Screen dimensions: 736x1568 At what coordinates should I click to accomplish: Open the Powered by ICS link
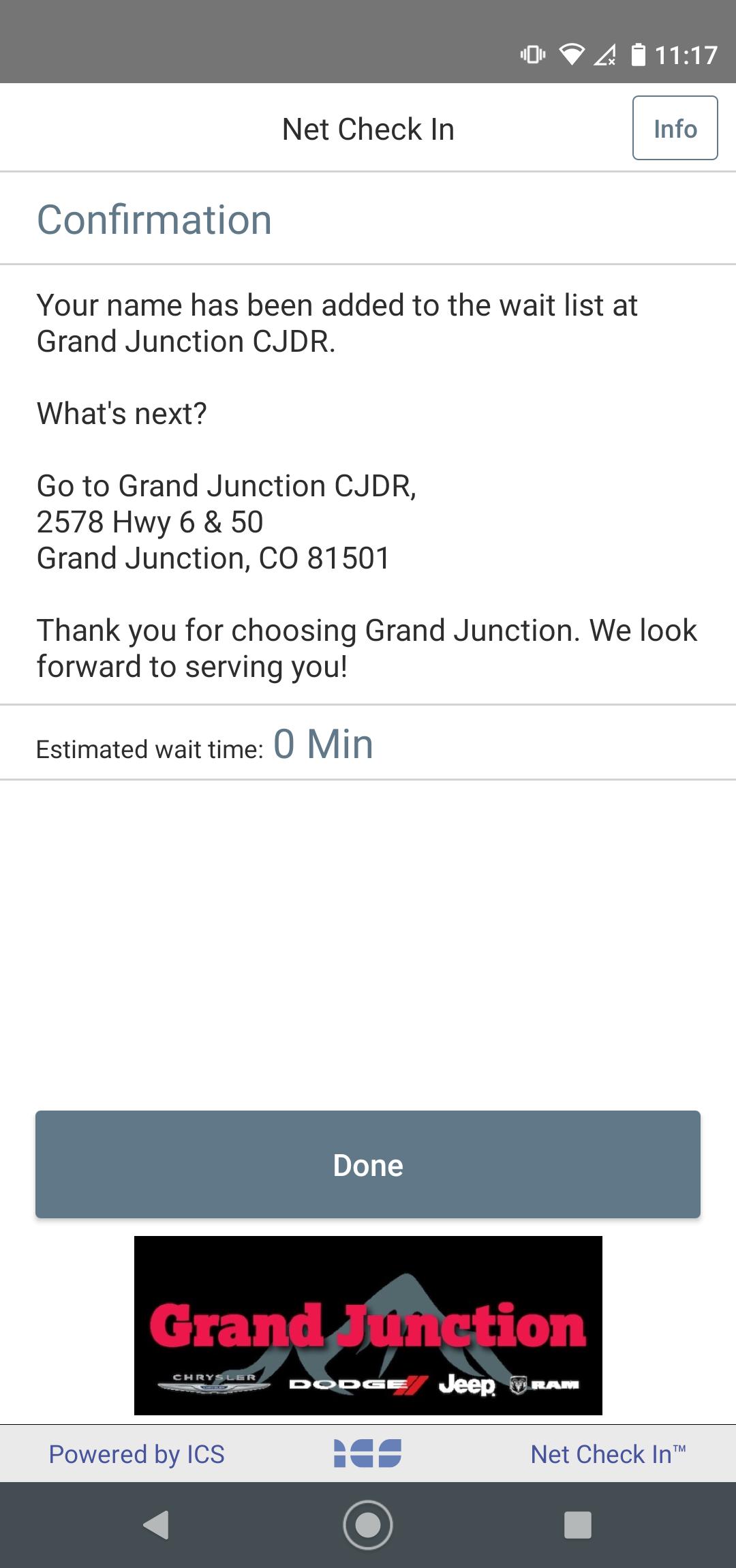pos(136,1453)
